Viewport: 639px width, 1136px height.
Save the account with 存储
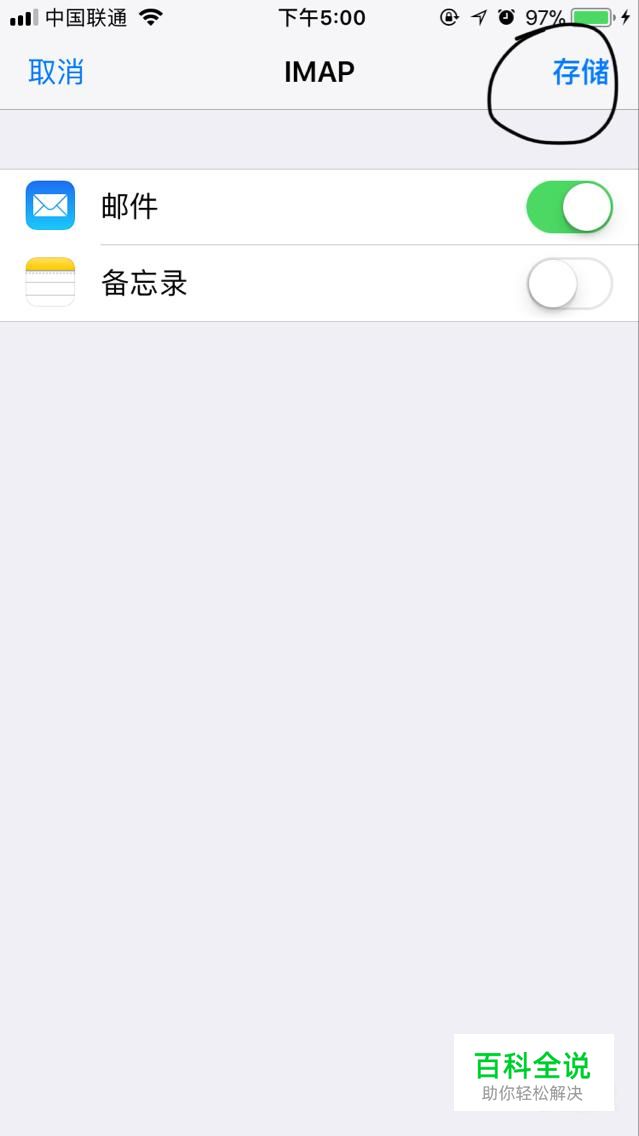click(580, 72)
